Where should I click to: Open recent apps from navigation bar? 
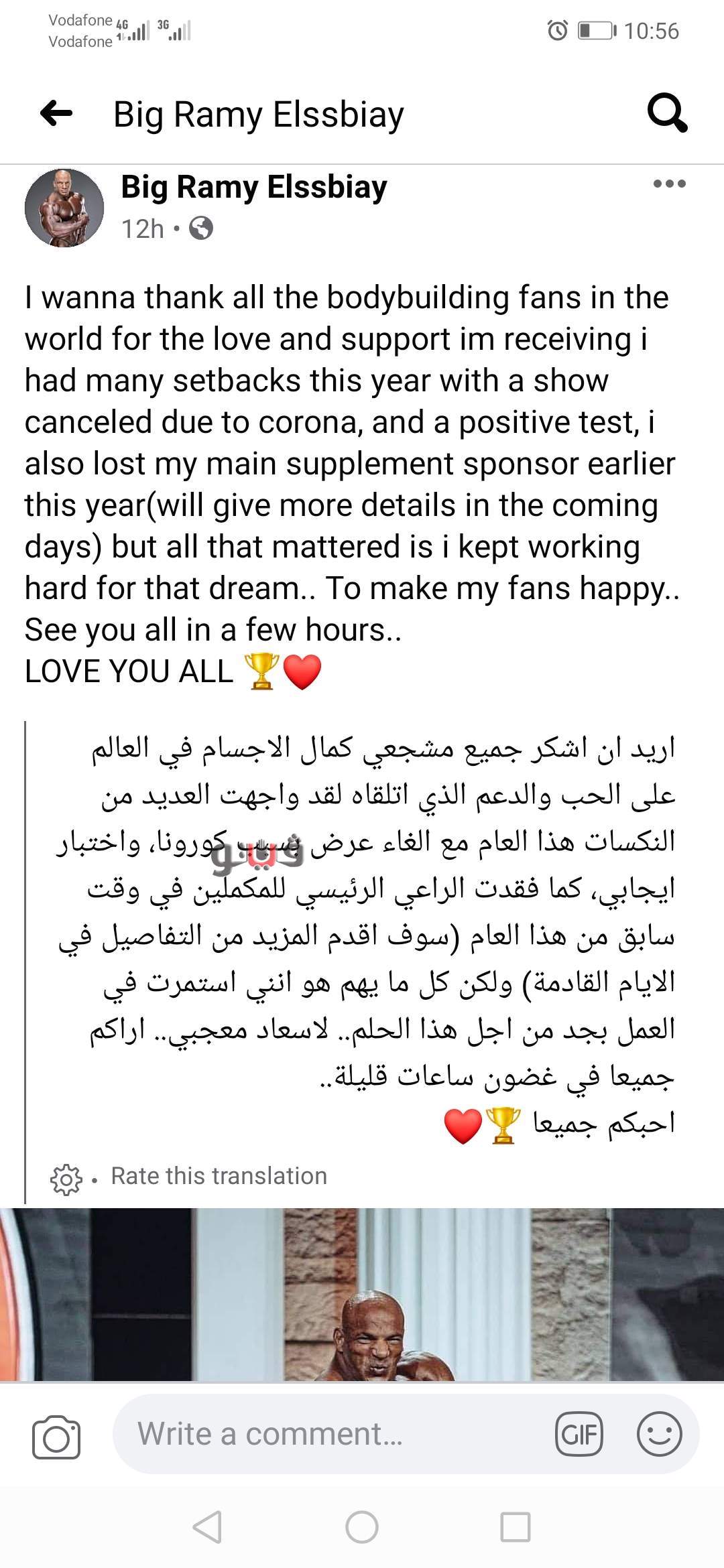click(x=516, y=1528)
